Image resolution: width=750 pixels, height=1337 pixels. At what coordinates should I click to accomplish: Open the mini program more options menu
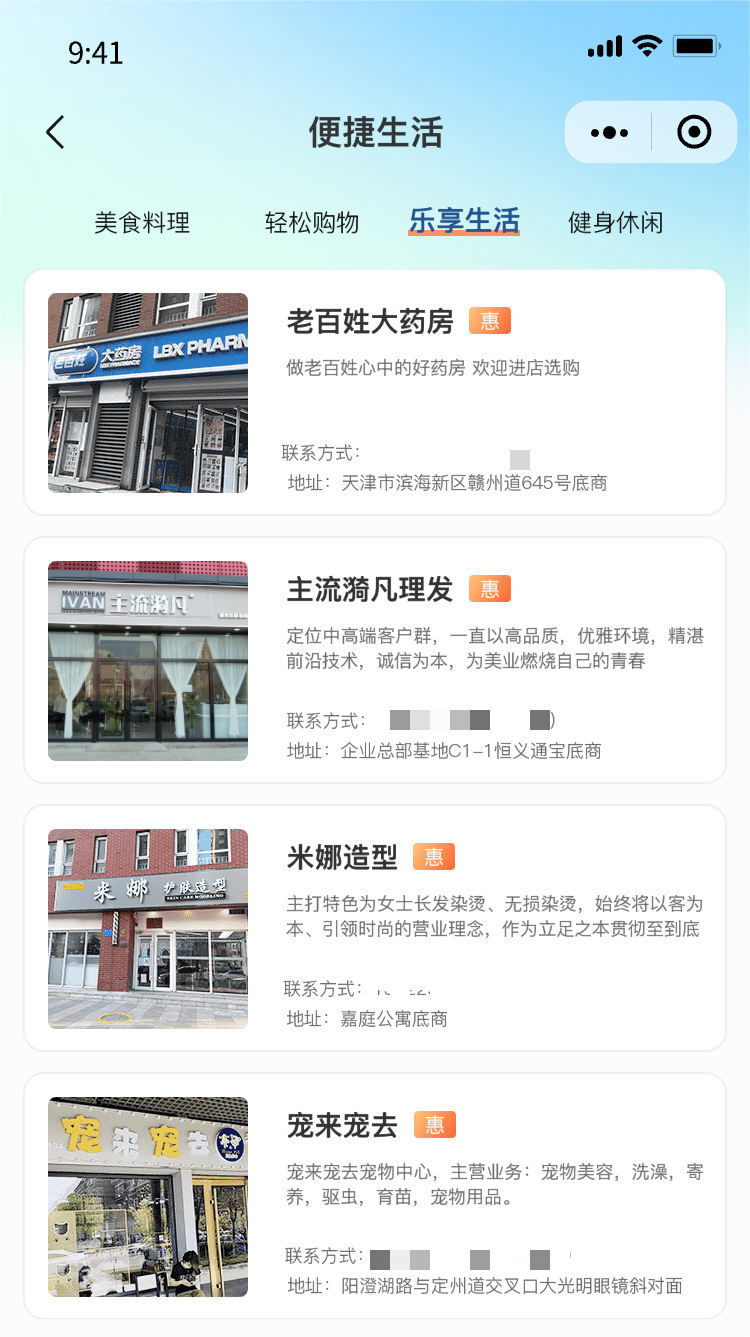click(609, 132)
